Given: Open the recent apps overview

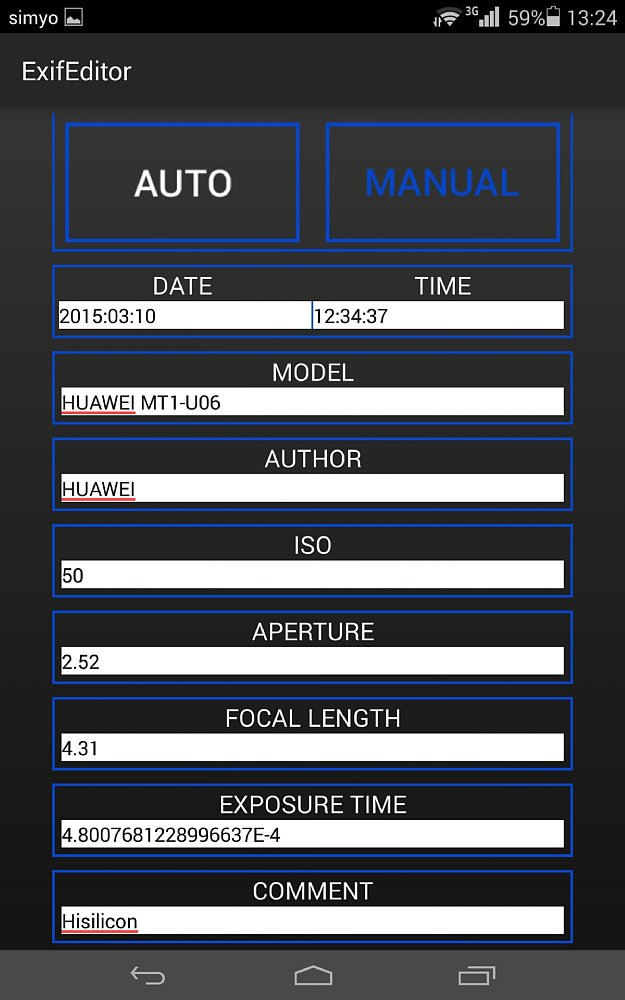Looking at the screenshot, I should [x=476, y=975].
